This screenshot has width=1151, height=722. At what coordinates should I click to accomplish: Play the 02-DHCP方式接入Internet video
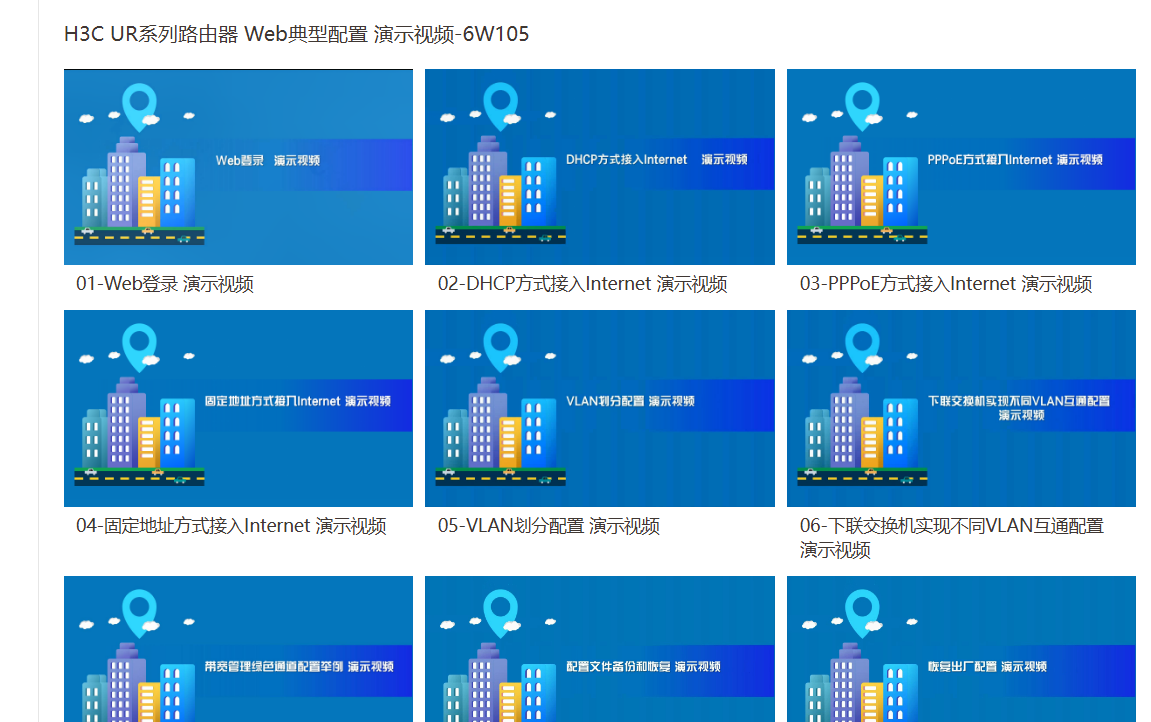(599, 167)
